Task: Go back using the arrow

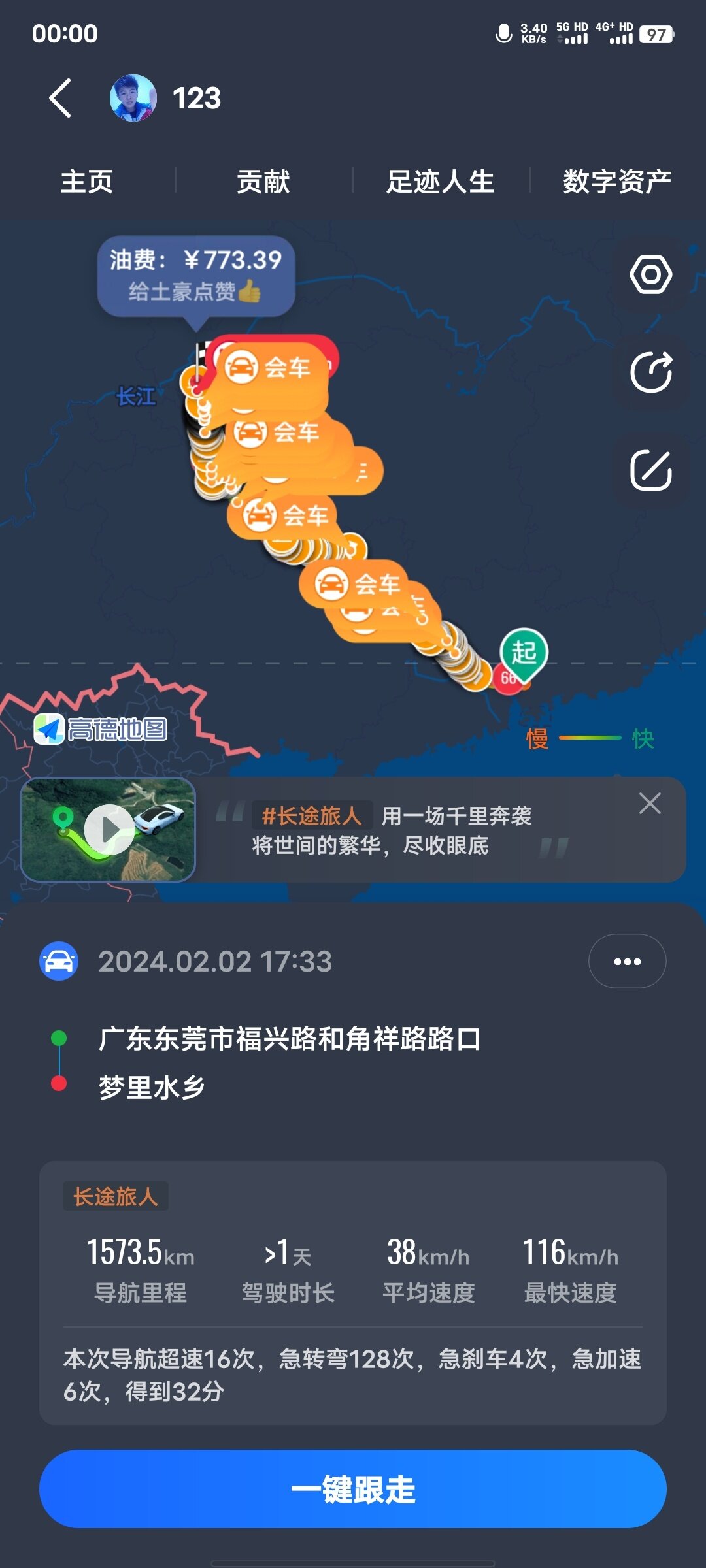Action: pyautogui.click(x=60, y=99)
